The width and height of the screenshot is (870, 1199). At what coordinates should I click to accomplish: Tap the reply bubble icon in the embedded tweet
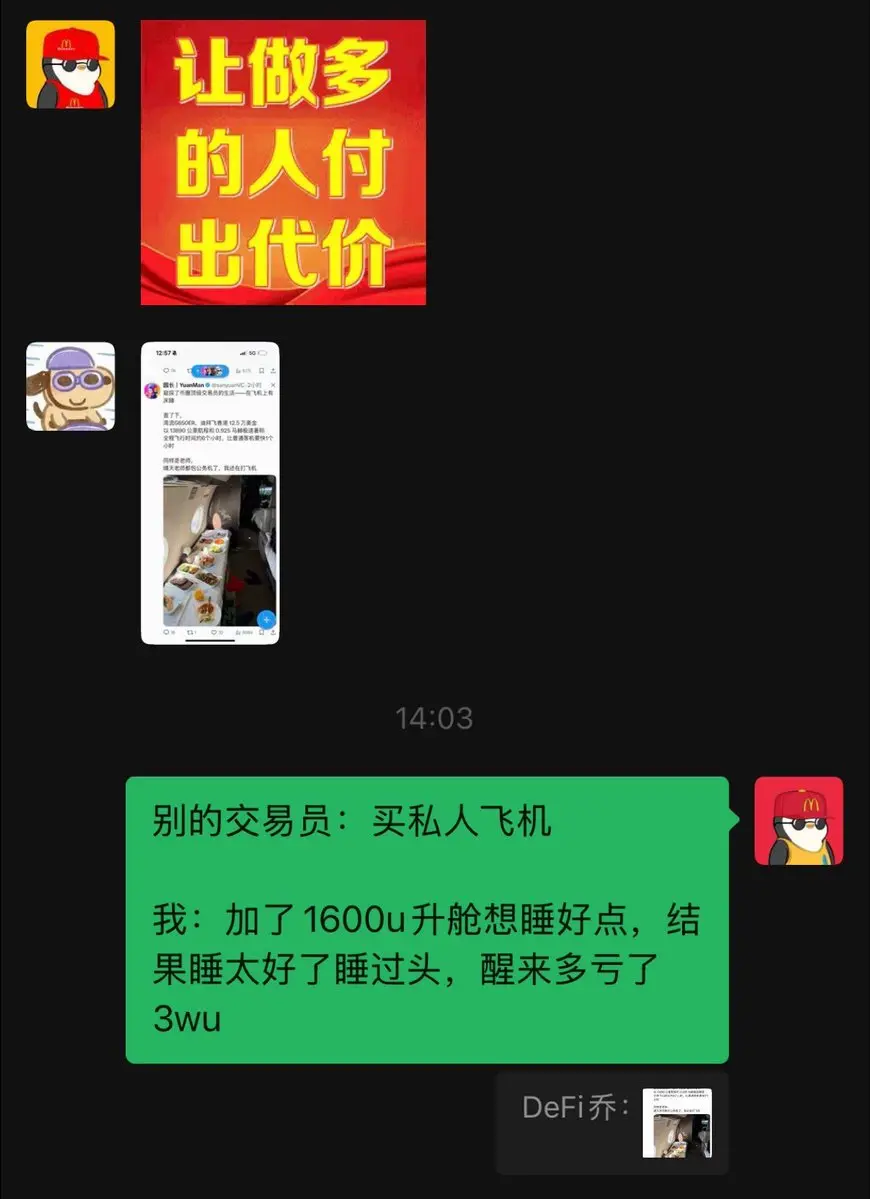pos(166,632)
